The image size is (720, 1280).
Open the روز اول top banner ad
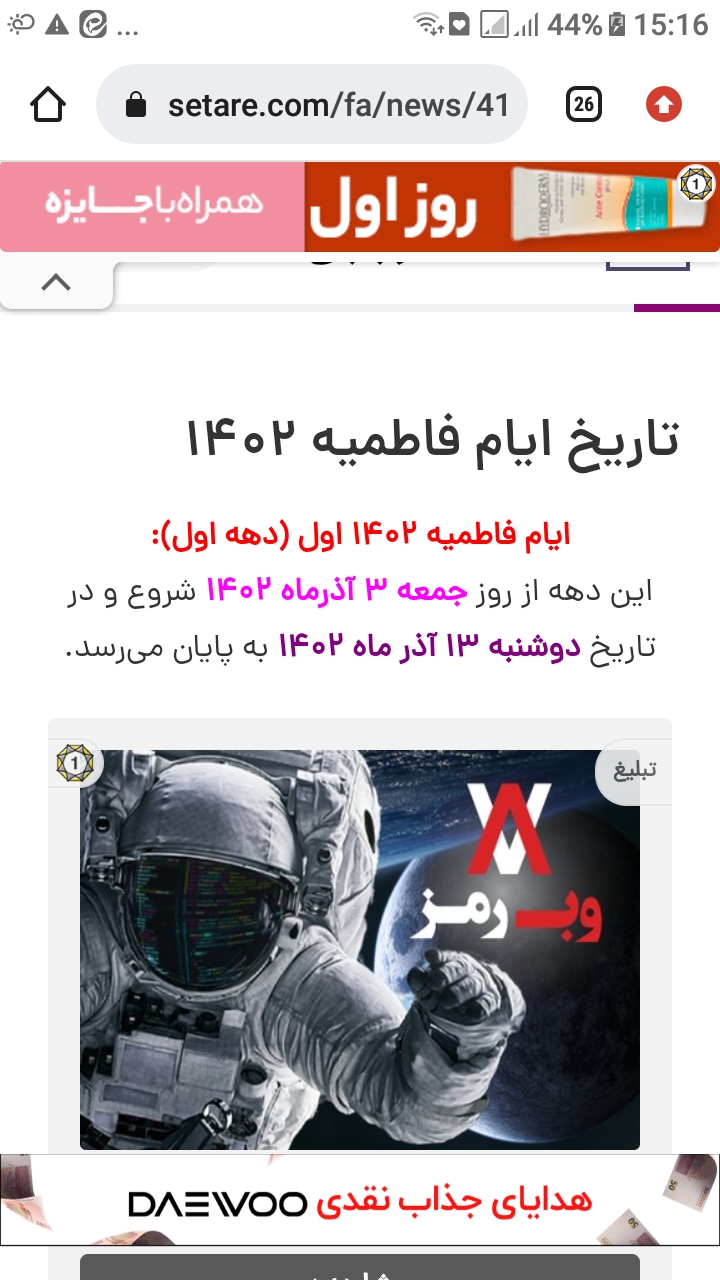click(360, 207)
